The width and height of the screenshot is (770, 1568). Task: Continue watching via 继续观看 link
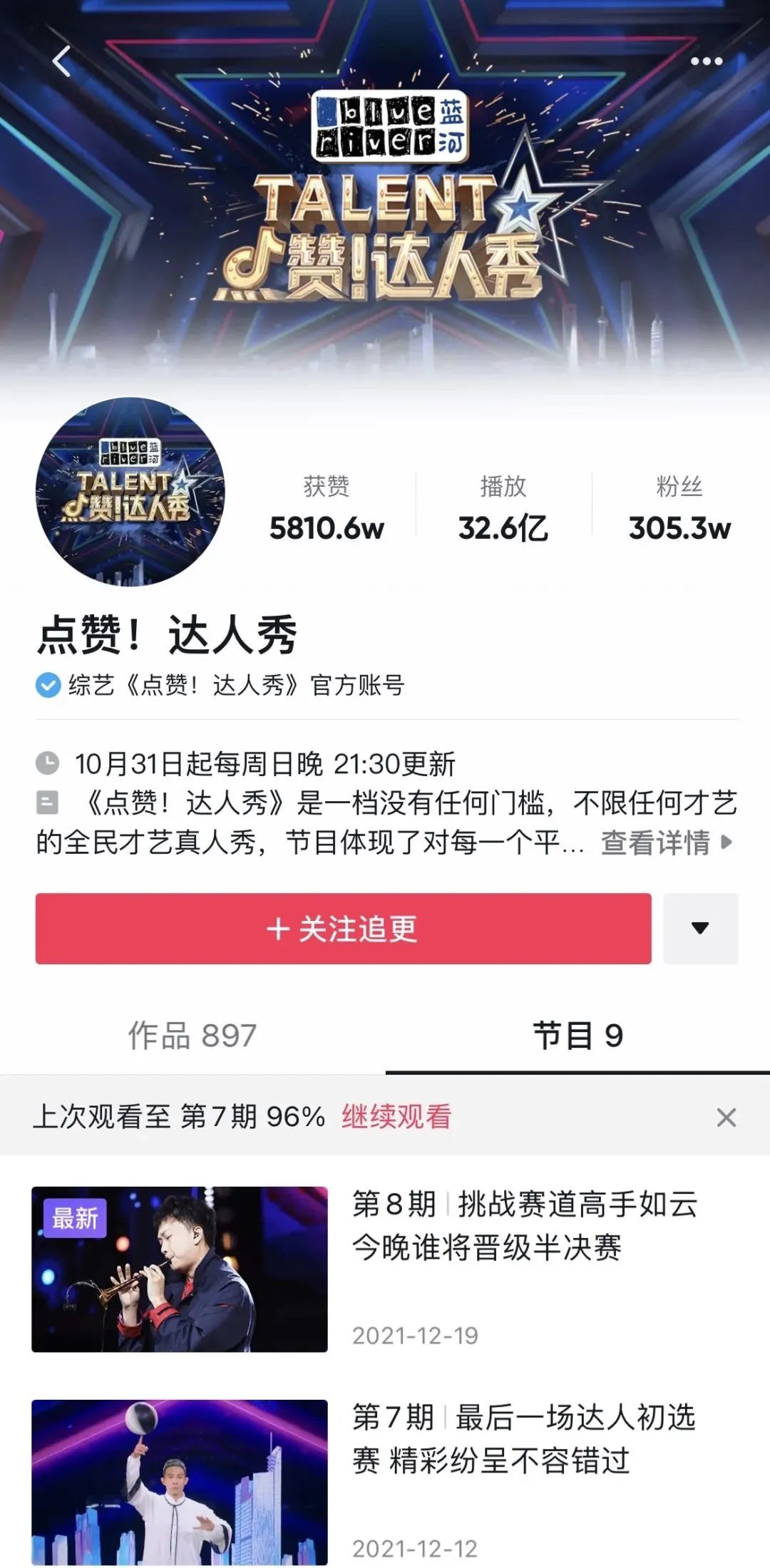click(x=396, y=1117)
